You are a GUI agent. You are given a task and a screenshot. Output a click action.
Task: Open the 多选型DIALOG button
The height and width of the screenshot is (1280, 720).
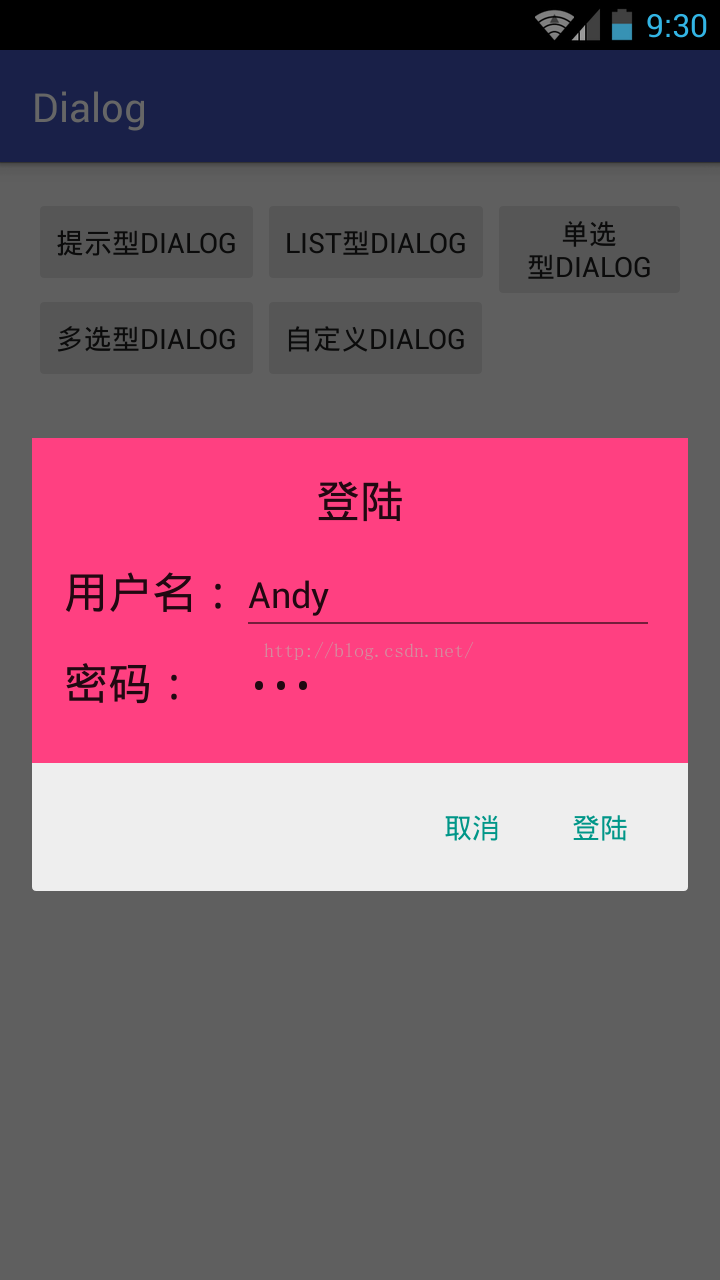point(146,338)
